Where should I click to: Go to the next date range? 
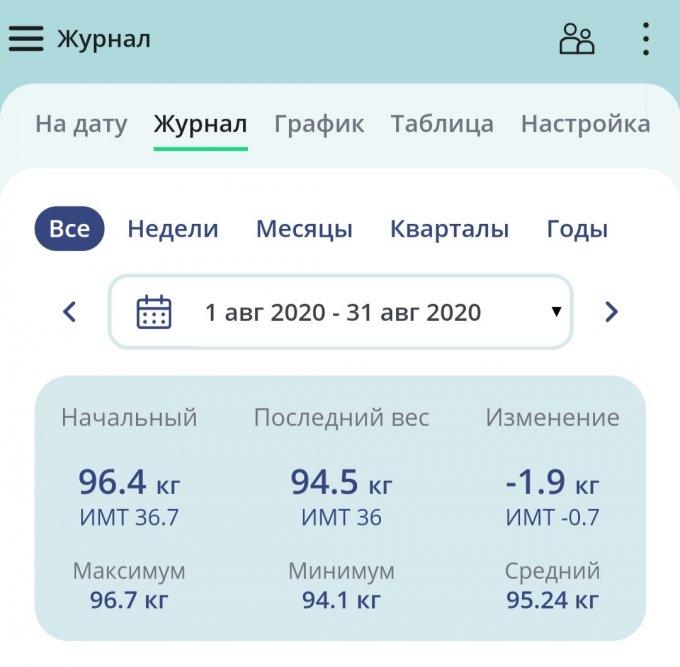coord(611,312)
